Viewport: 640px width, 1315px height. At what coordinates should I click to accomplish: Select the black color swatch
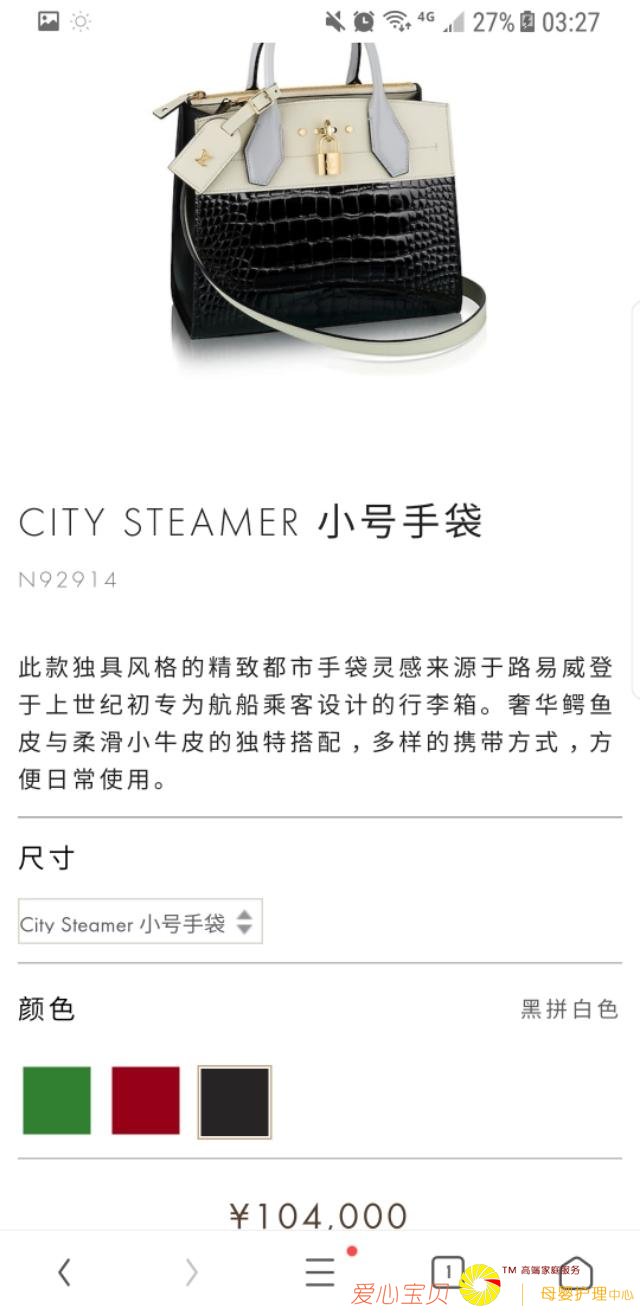point(235,1102)
